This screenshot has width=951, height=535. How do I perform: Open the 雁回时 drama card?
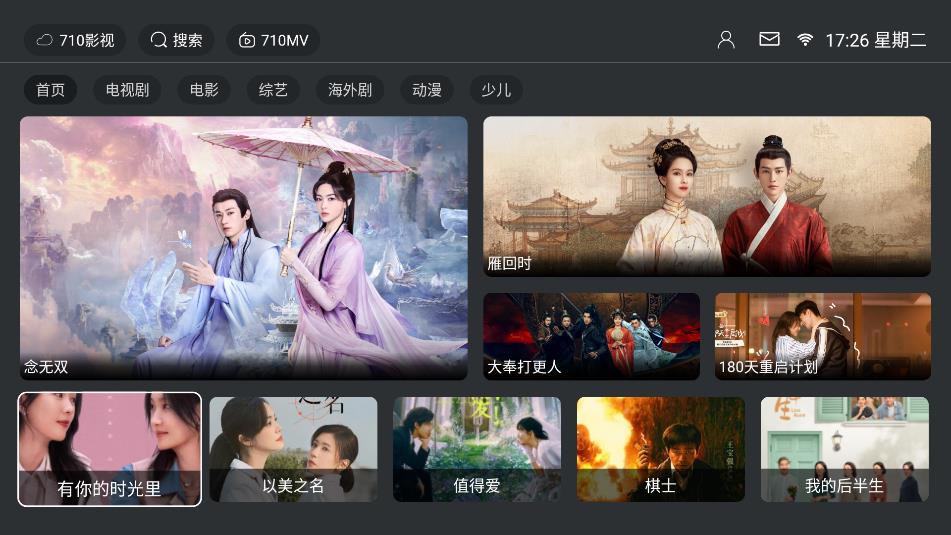click(x=706, y=196)
